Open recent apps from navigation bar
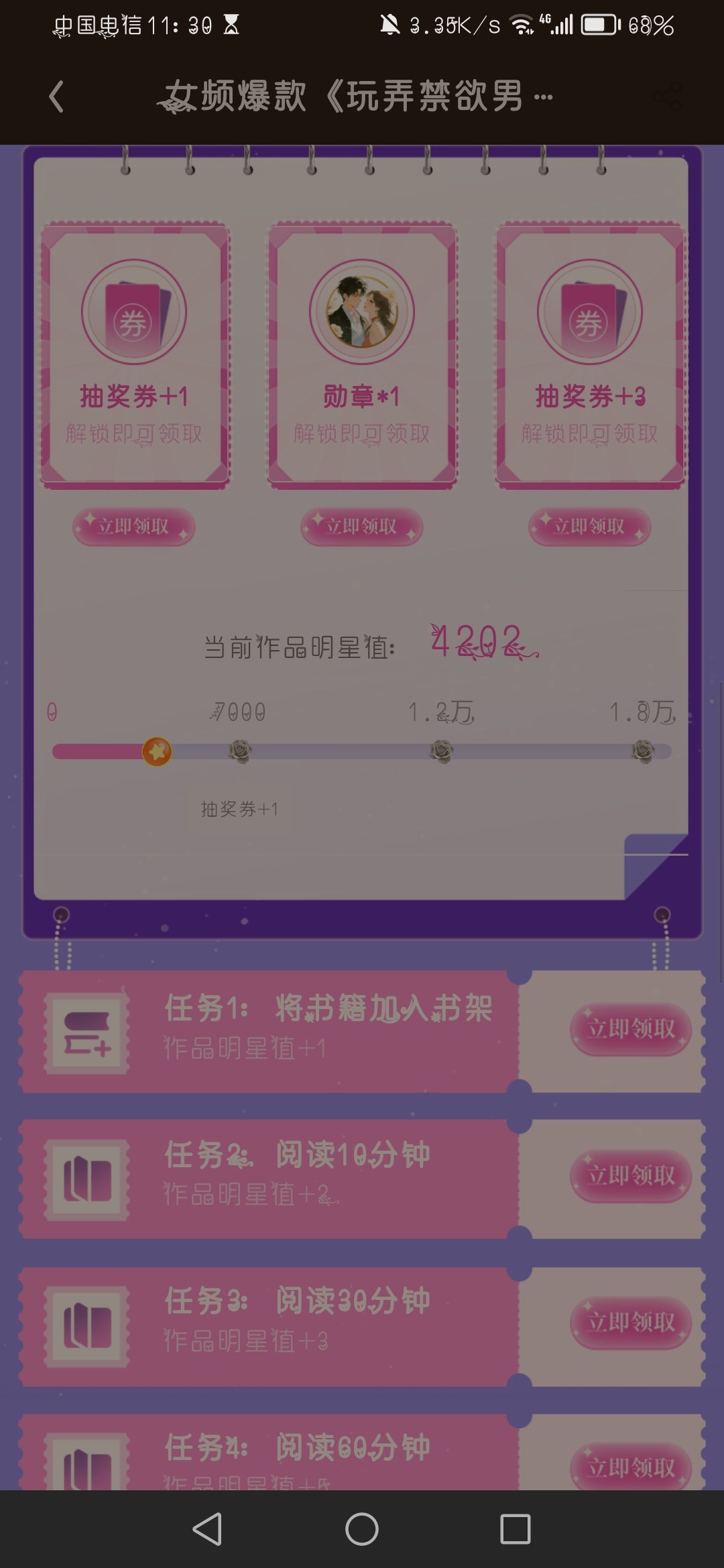Screen dimensions: 724x1568 [516, 1529]
